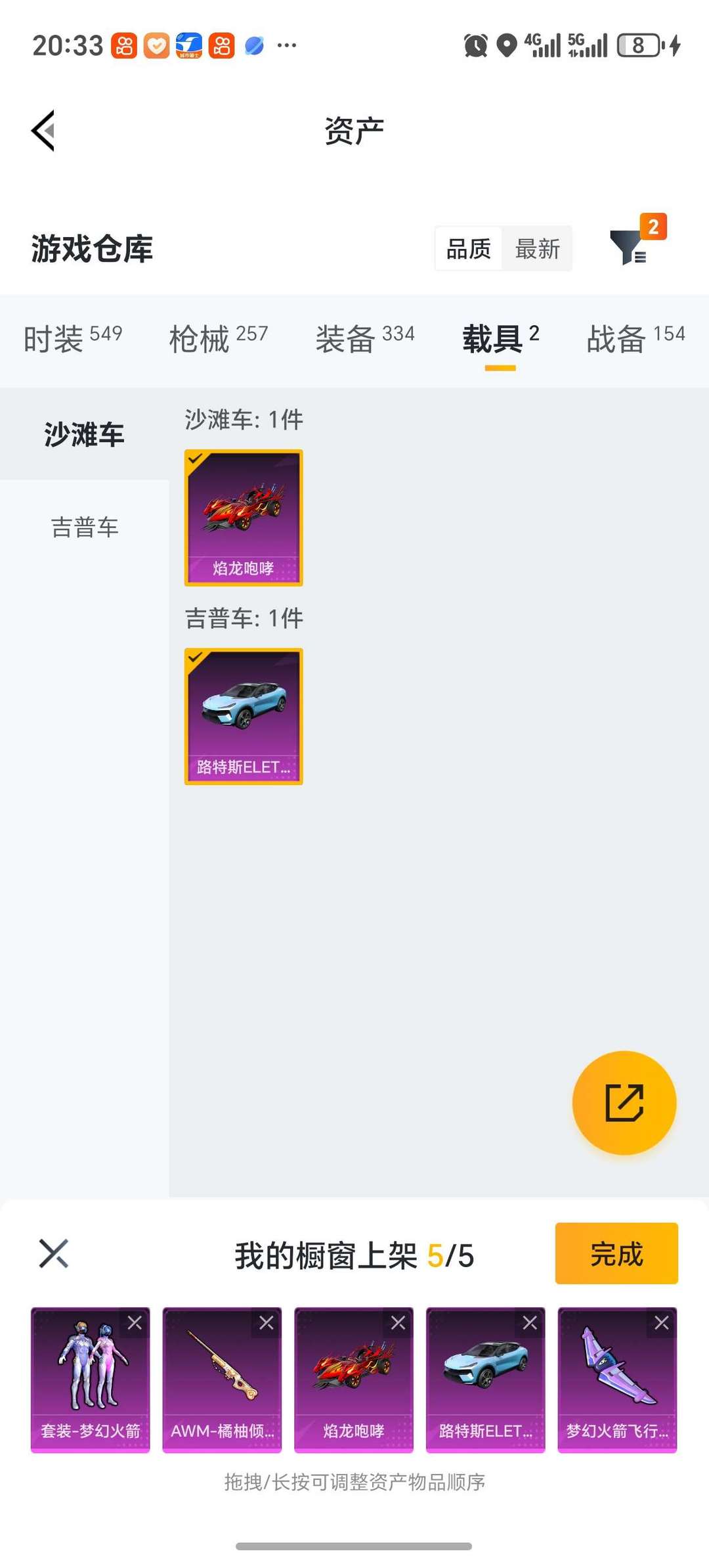The height and width of the screenshot is (1568, 709).
Task: Switch to the 装备 tab
Action: [x=365, y=338]
